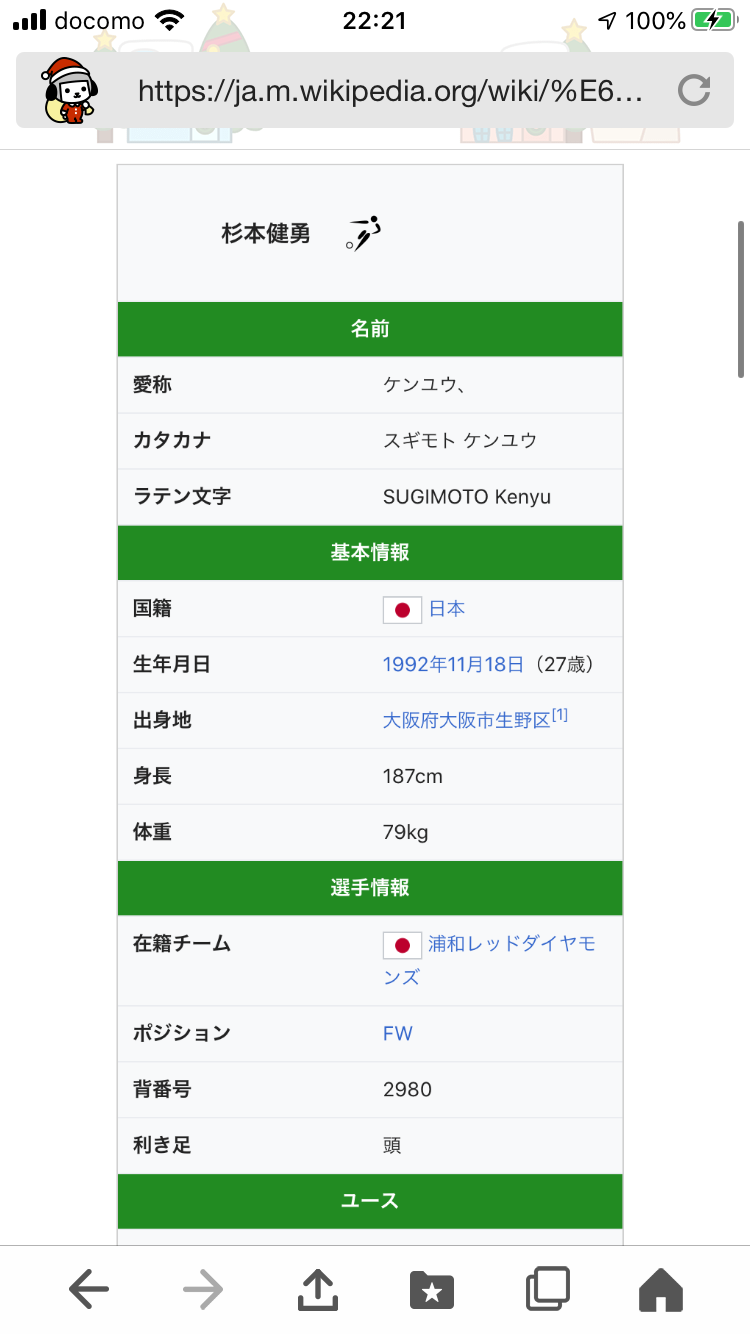Reload the Wikipedia page
The height and width of the screenshot is (1334, 750).
(x=693, y=91)
